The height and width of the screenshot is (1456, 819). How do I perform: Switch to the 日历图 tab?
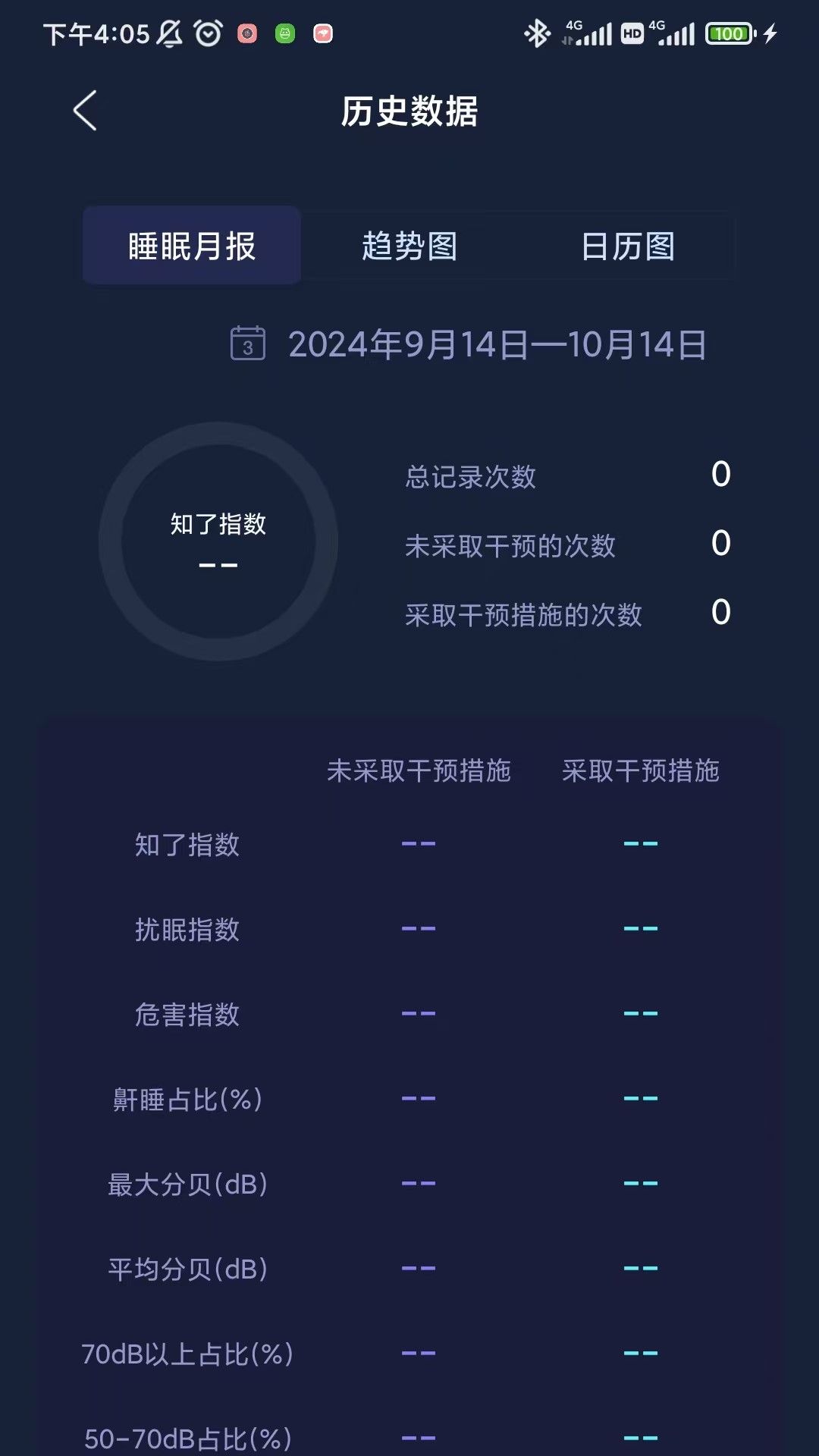627,246
